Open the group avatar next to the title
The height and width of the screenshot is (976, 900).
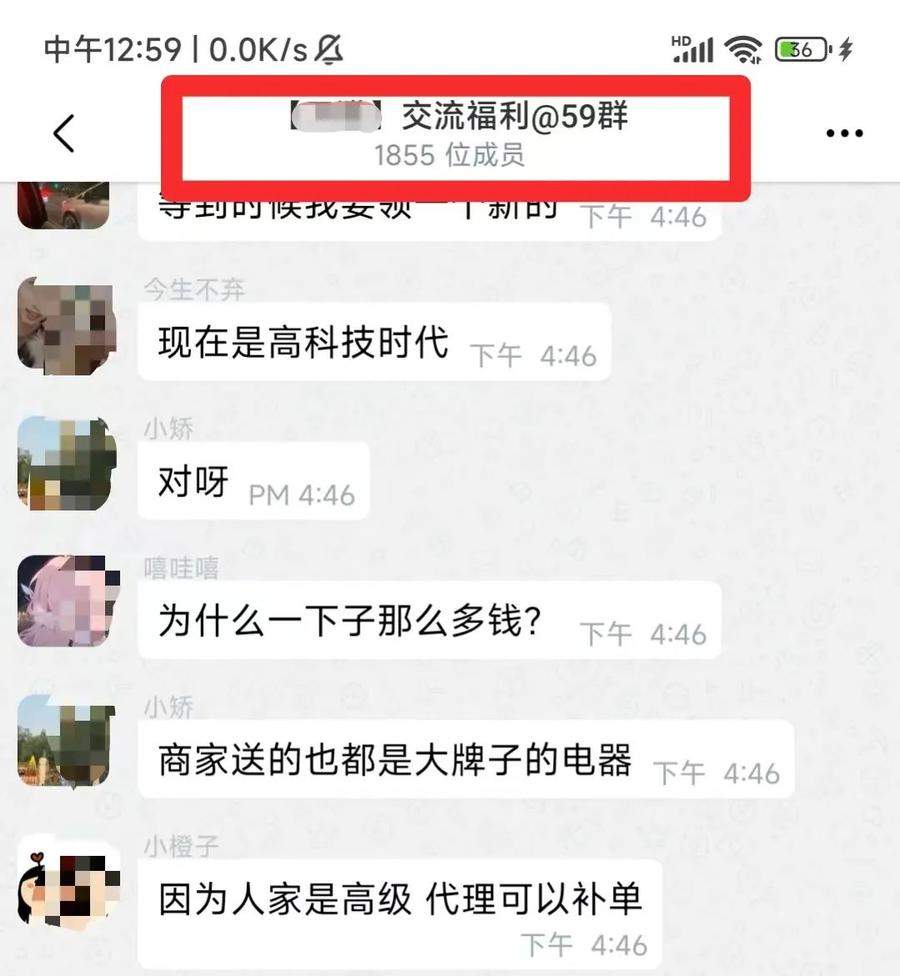(332, 115)
